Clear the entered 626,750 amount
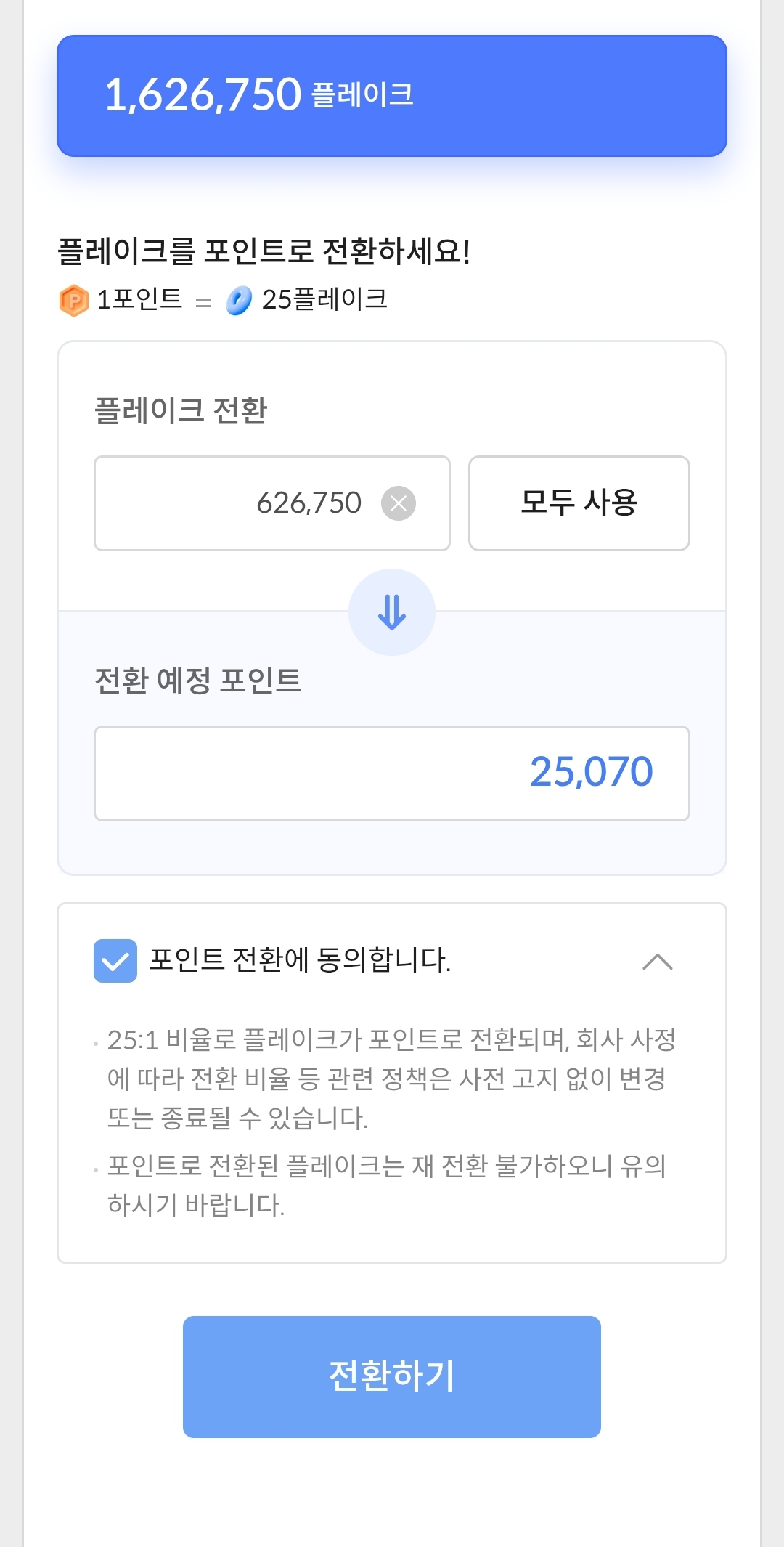This screenshot has width=784, height=1547. tap(399, 503)
